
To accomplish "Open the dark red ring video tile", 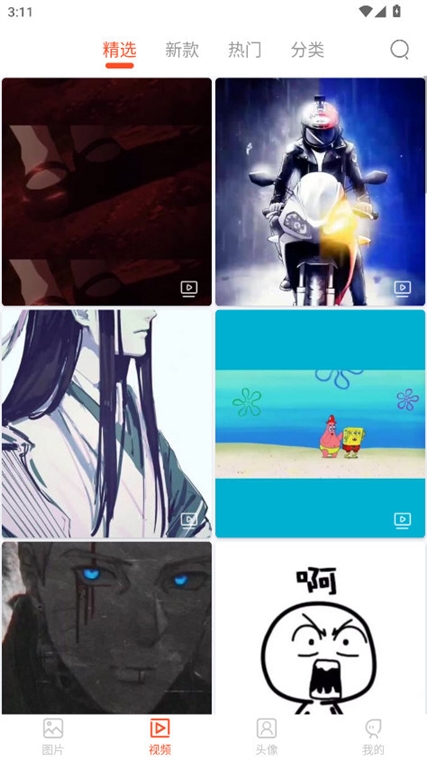I will [107, 191].
